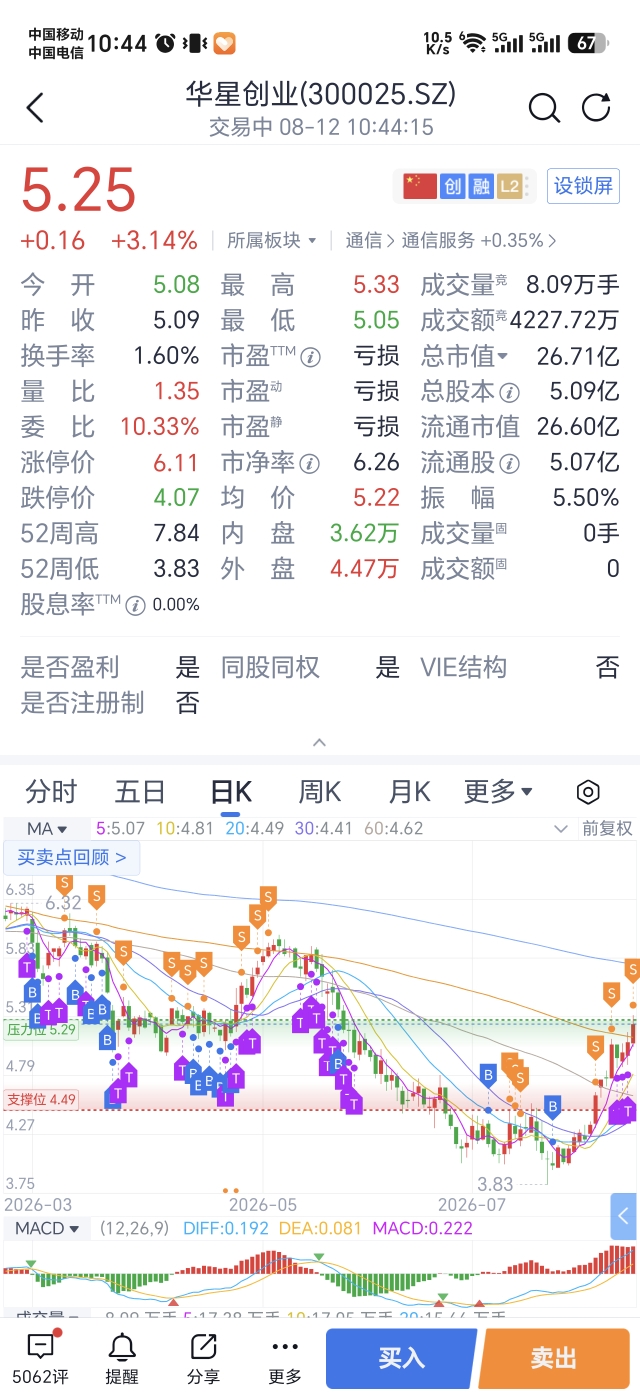The width and height of the screenshot is (640, 1400).
Task: Switch to the 分时 chart tab
Action: click(x=51, y=792)
